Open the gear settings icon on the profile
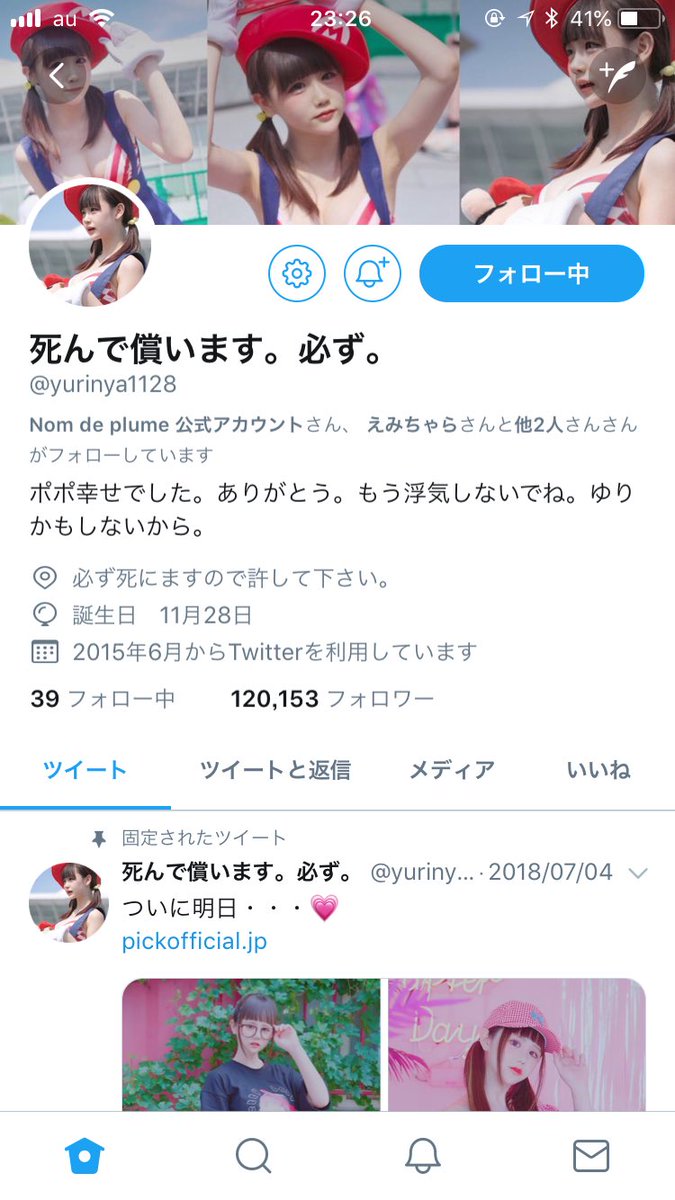675x1200 pixels. tap(297, 273)
